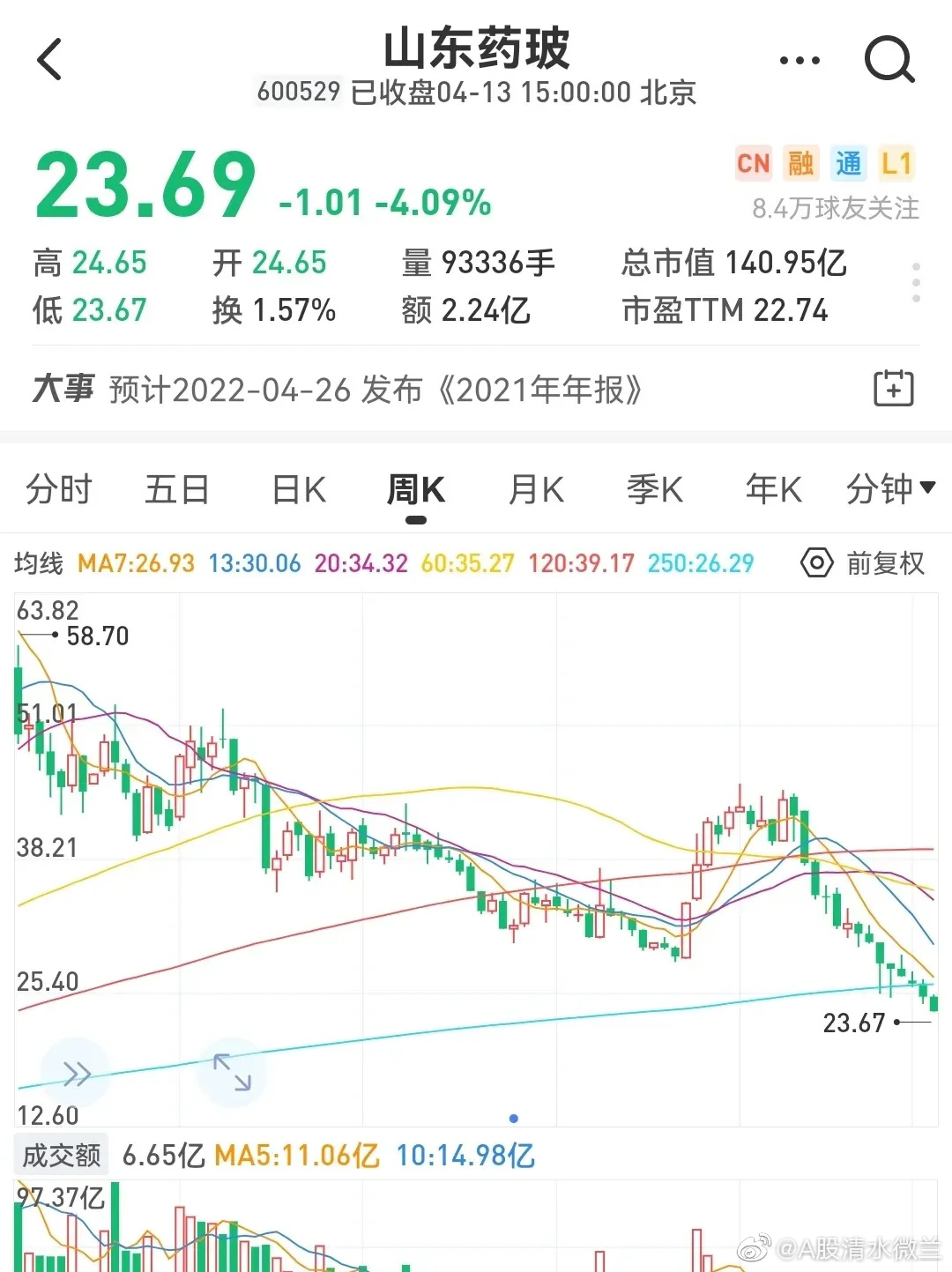Image resolution: width=952 pixels, height=1272 pixels.
Task: Tap the L1 quote level badge
Action: [896, 163]
